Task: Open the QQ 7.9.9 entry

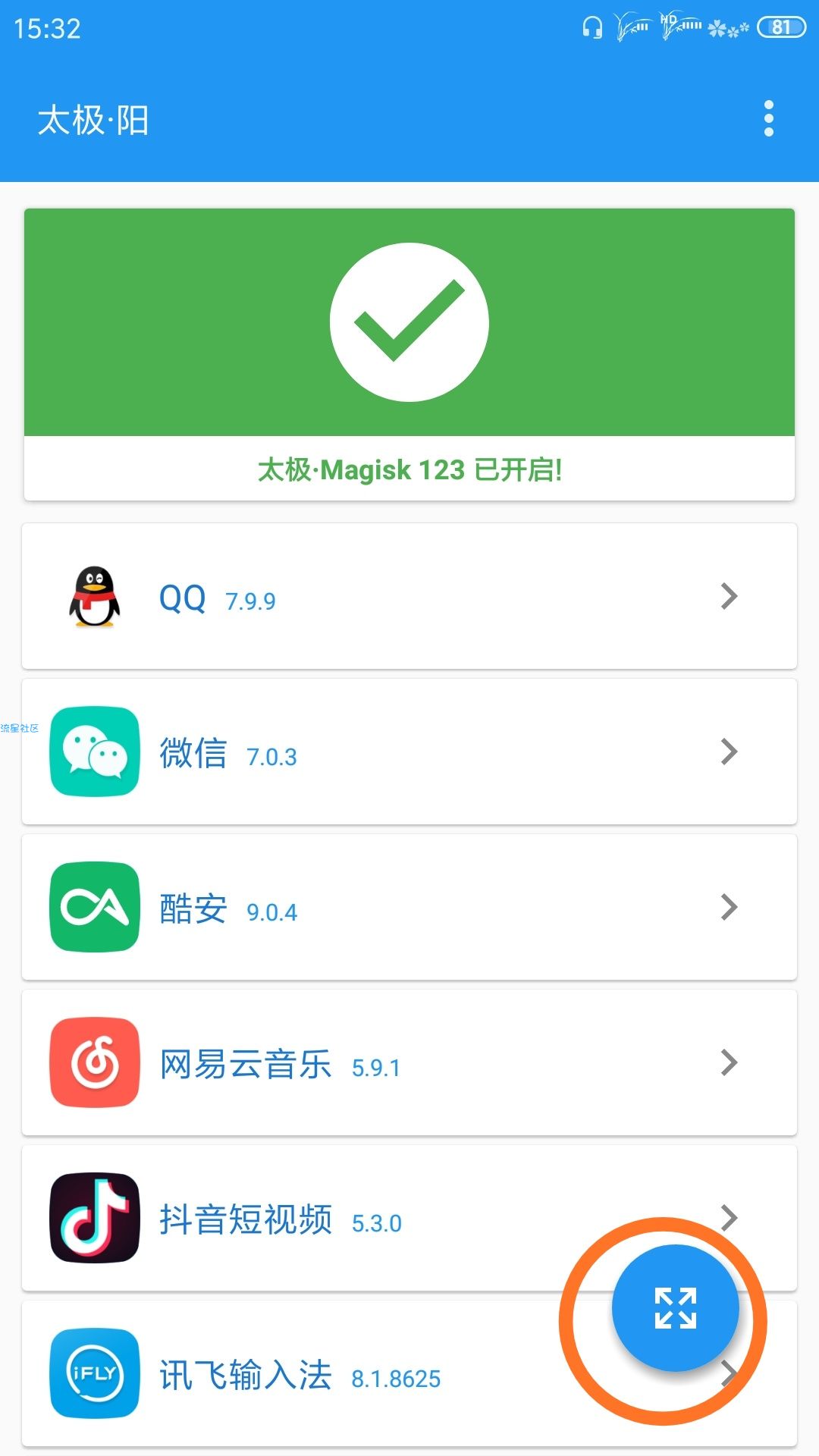Action: pos(409,596)
